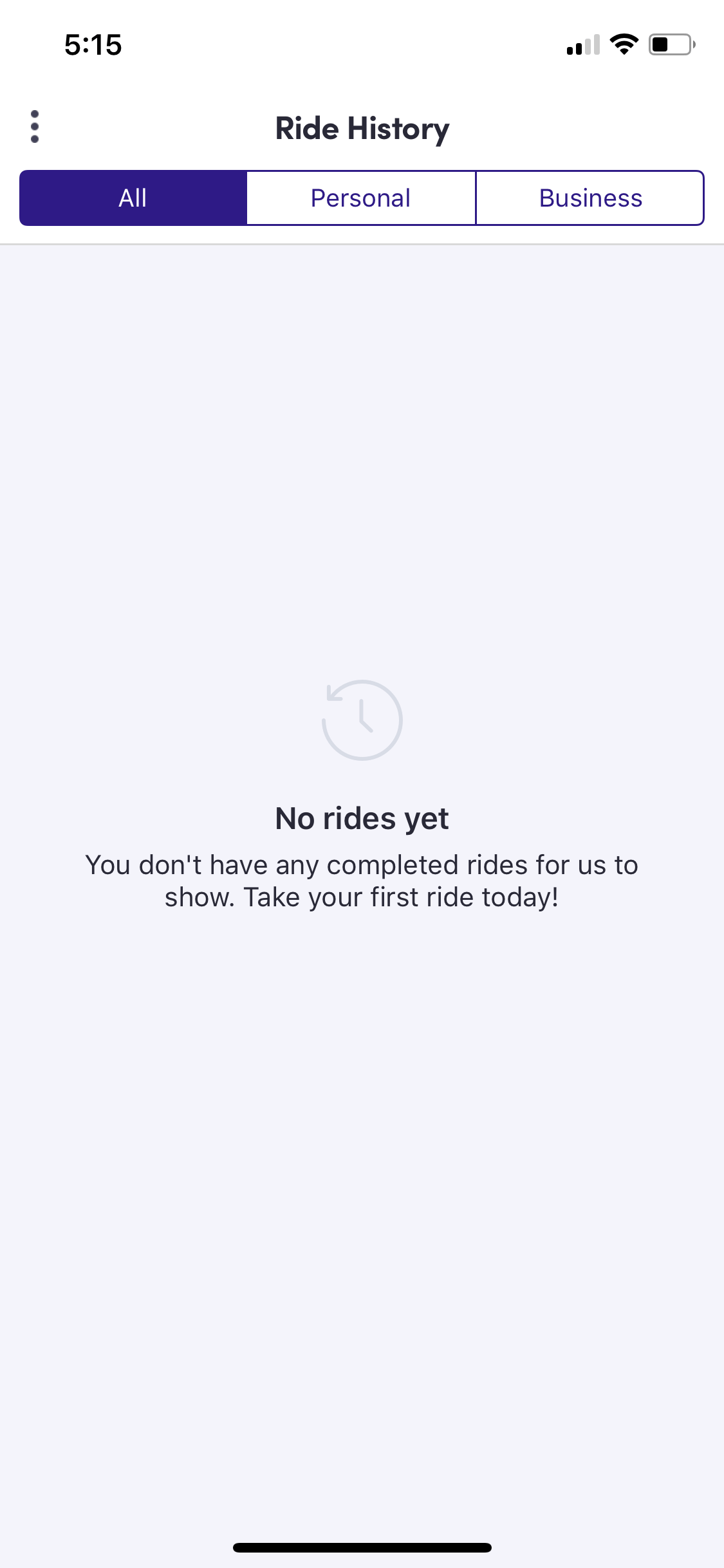Select the All rides tab
Image resolution: width=724 pixels, height=1568 pixels.
click(x=133, y=198)
